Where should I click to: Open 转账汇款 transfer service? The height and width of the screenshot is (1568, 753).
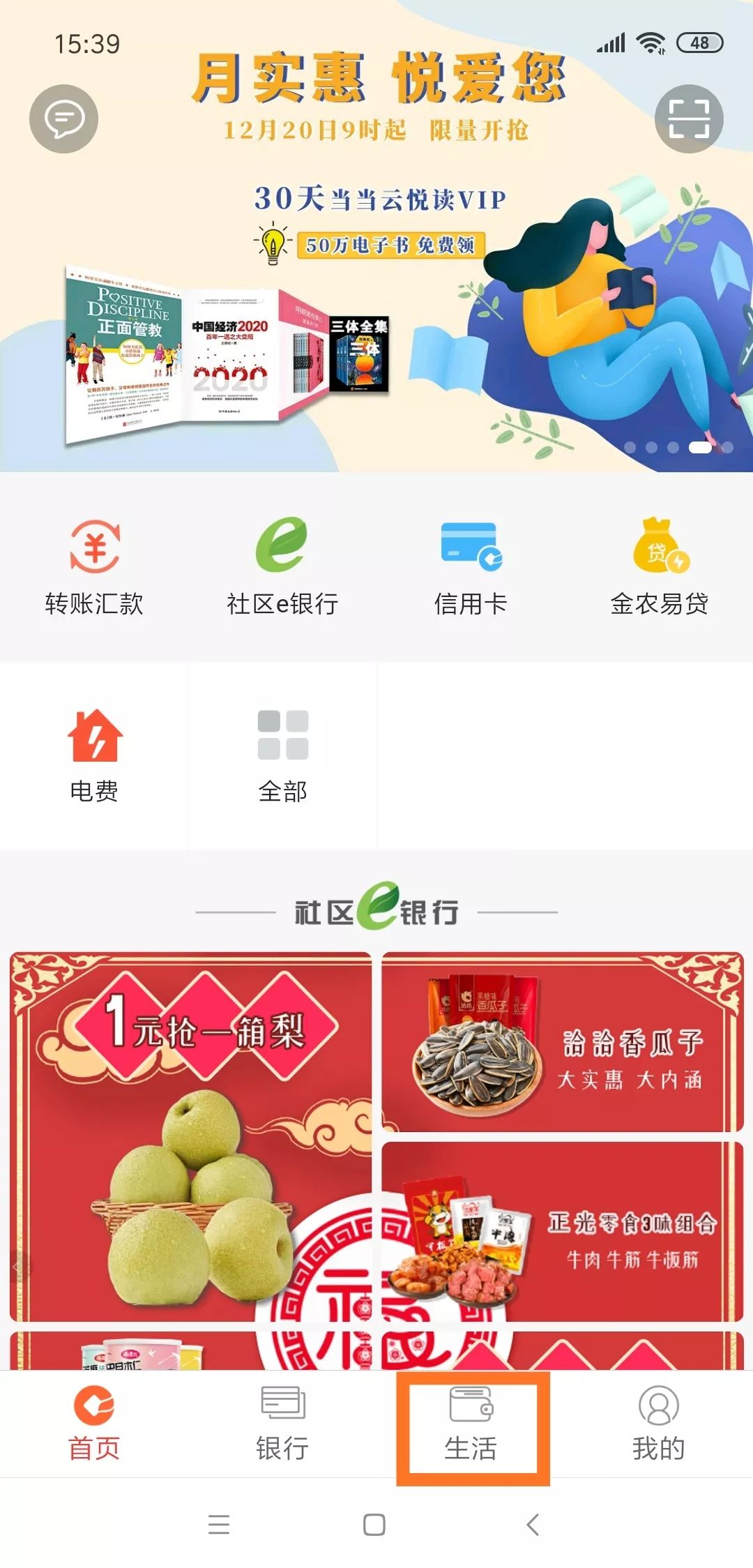coord(94,566)
